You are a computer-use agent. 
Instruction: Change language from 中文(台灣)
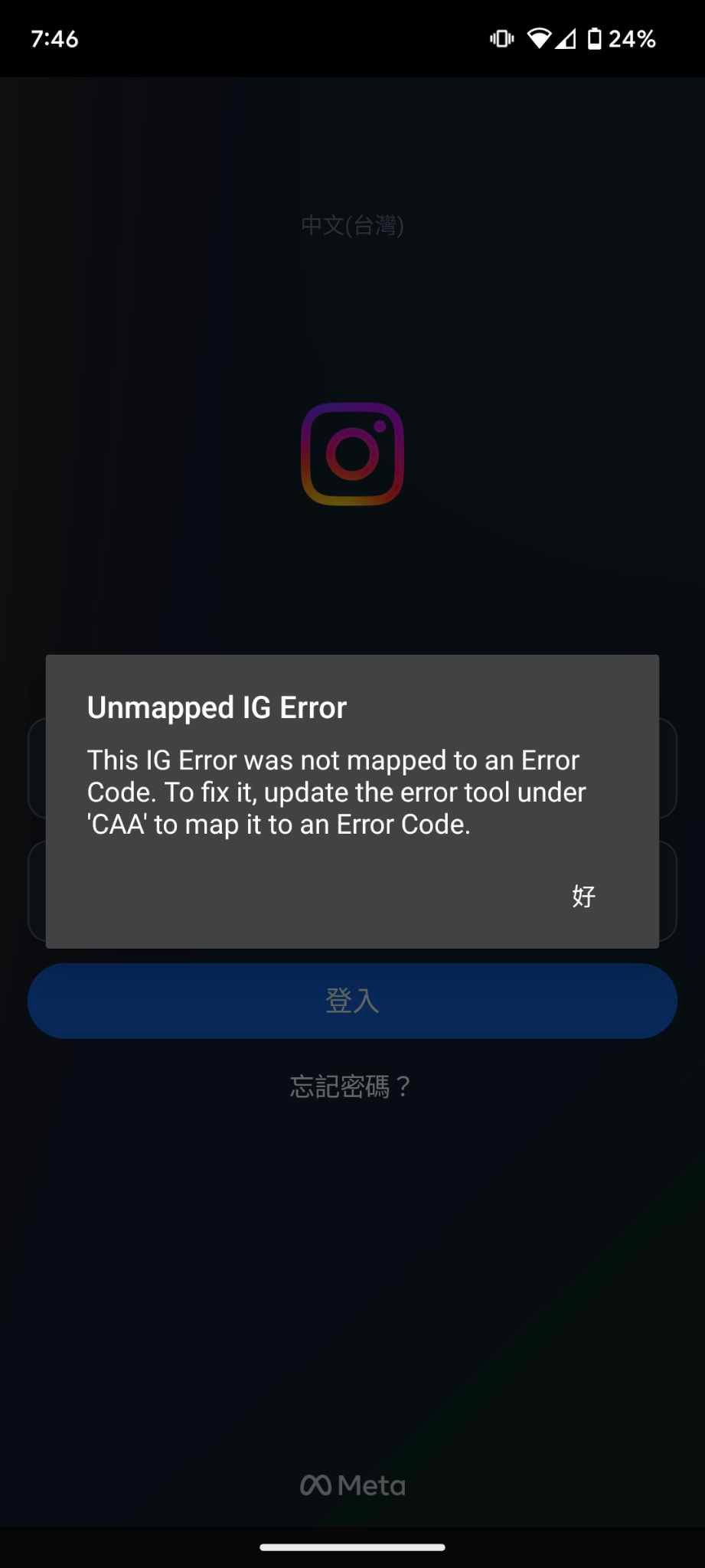(352, 225)
